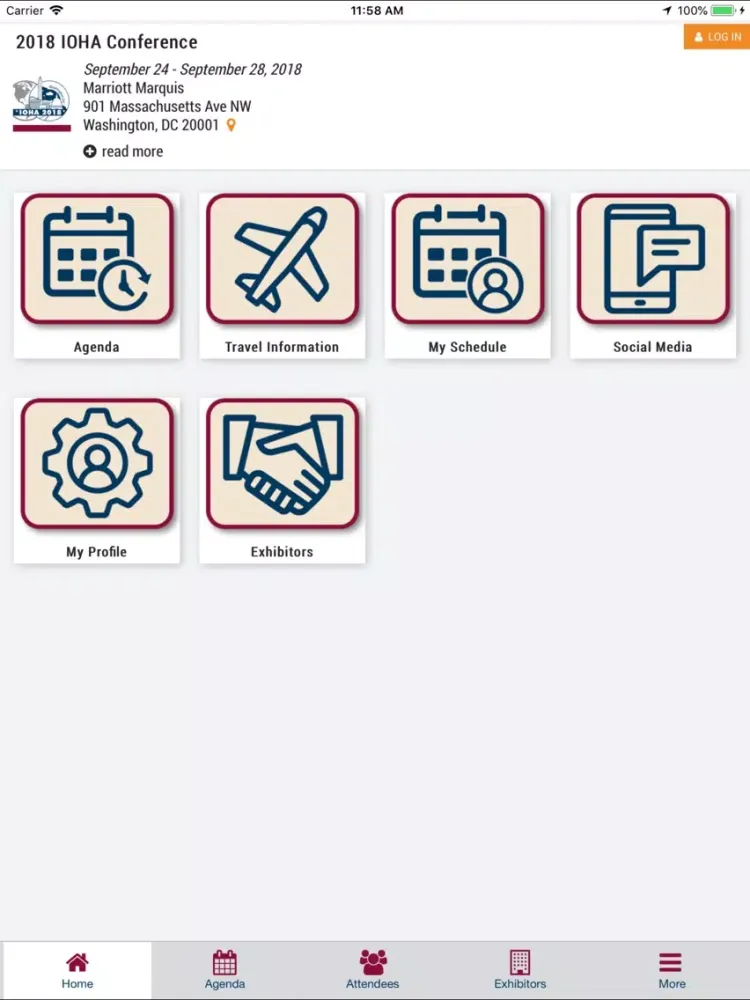The width and height of the screenshot is (750, 1000).
Task: Expand the read more conference details
Action: coord(123,152)
